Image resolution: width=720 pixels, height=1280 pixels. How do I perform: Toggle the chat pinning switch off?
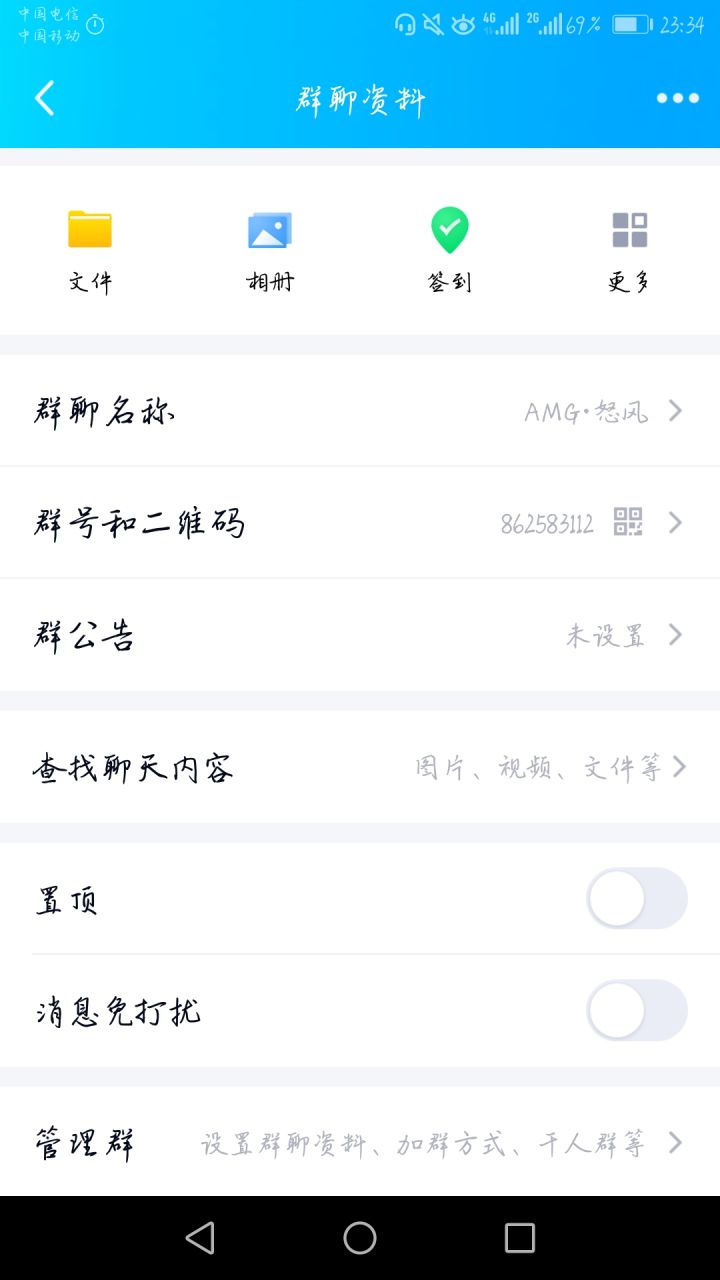(637, 899)
